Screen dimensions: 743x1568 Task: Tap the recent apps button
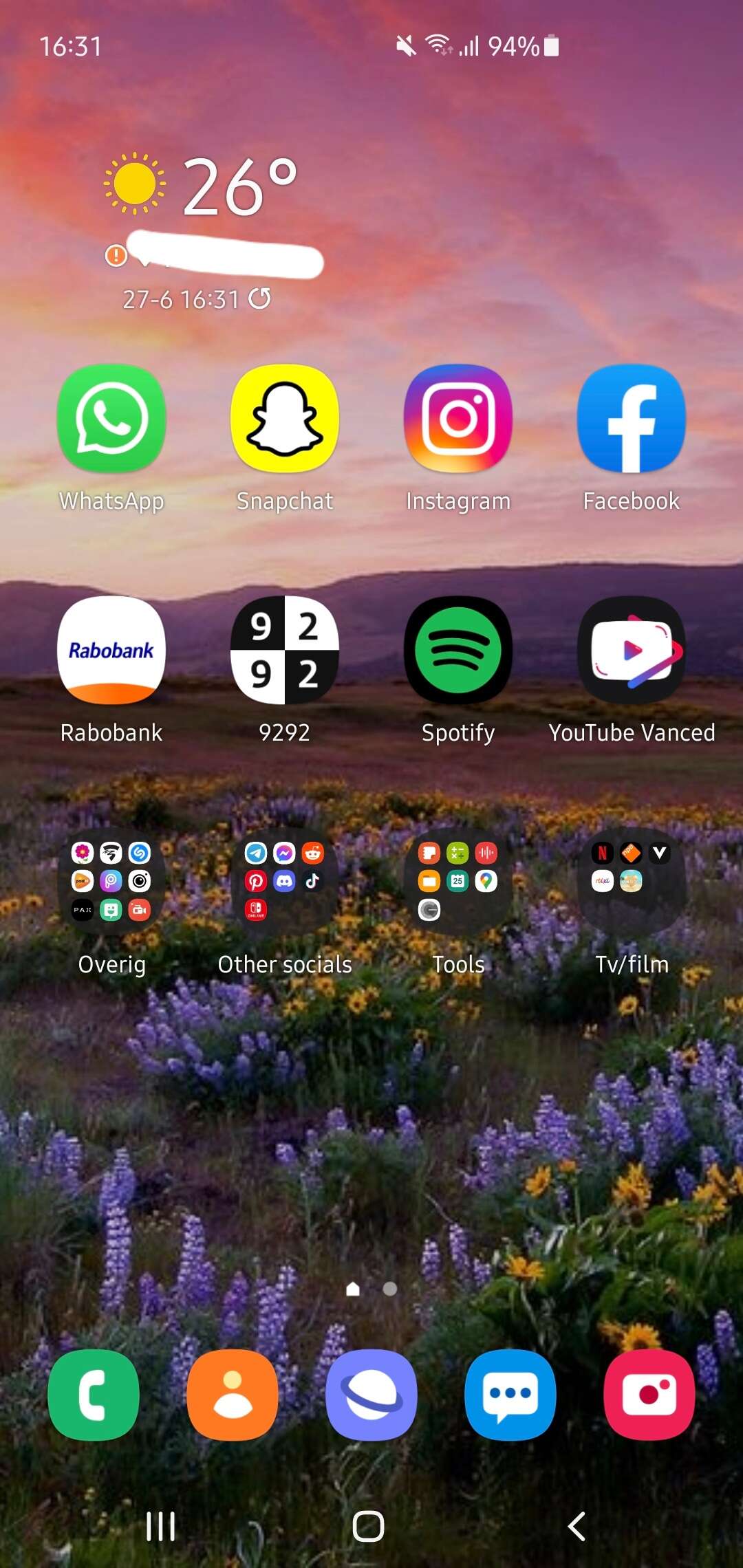point(161,1526)
